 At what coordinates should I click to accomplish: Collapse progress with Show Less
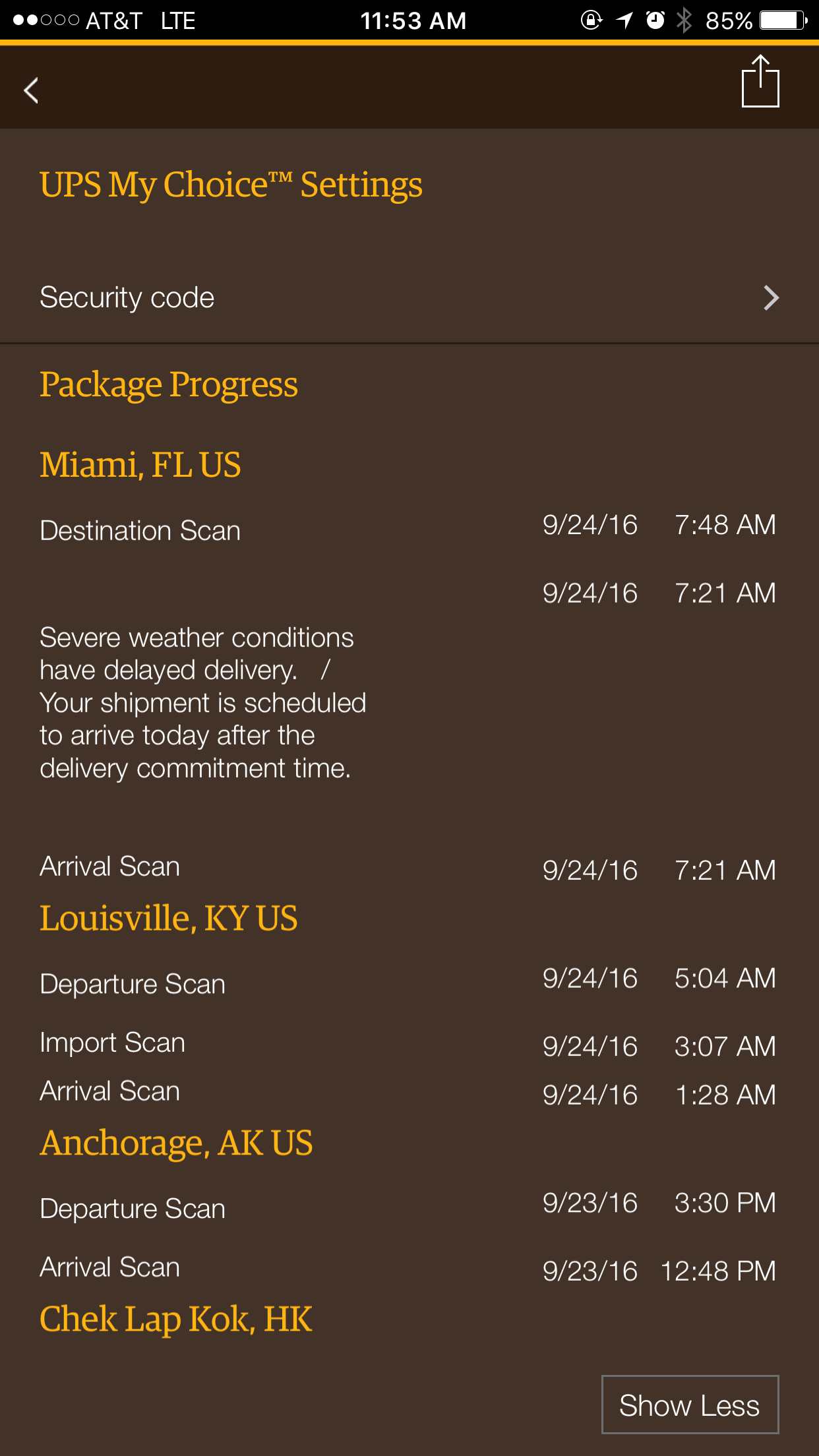690,1405
